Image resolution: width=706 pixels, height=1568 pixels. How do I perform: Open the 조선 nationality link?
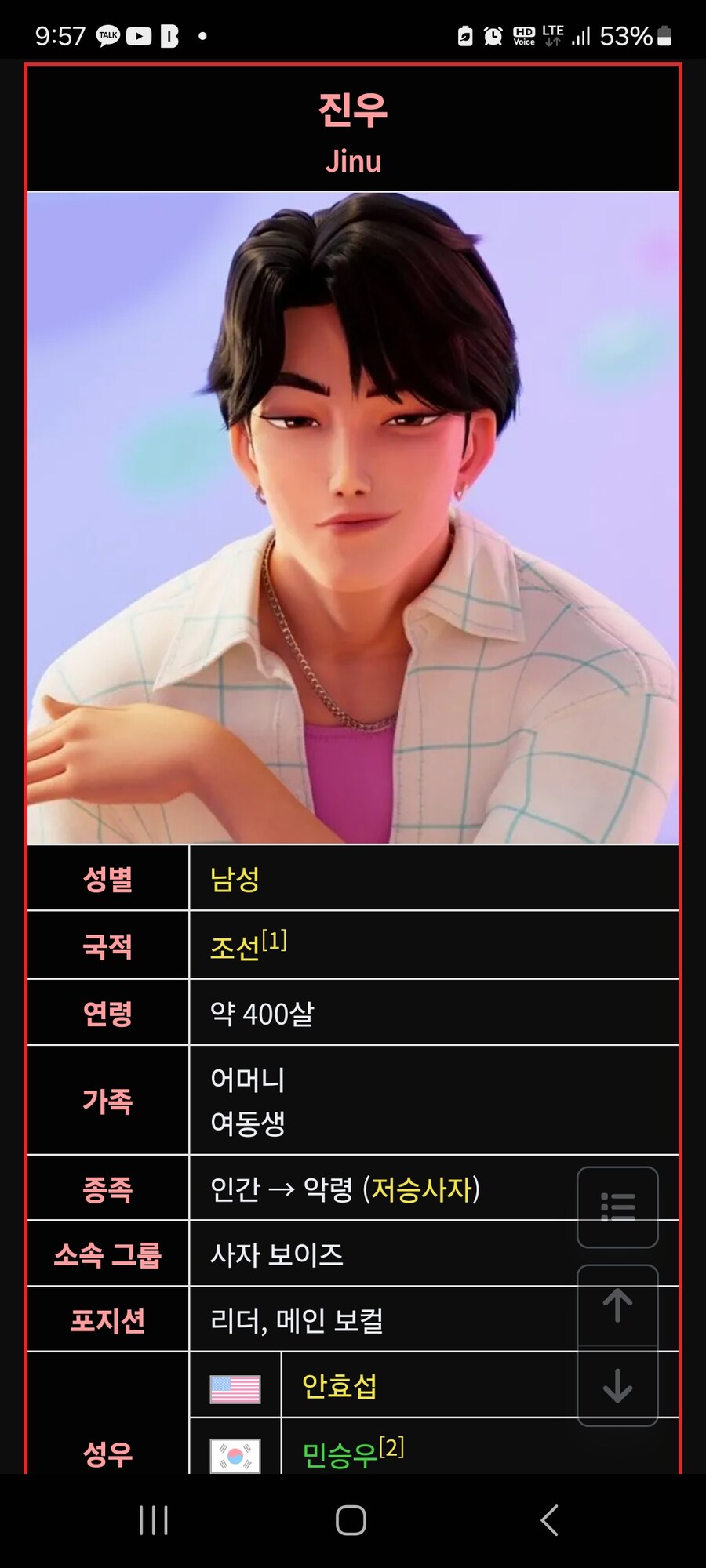click(234, 948)
